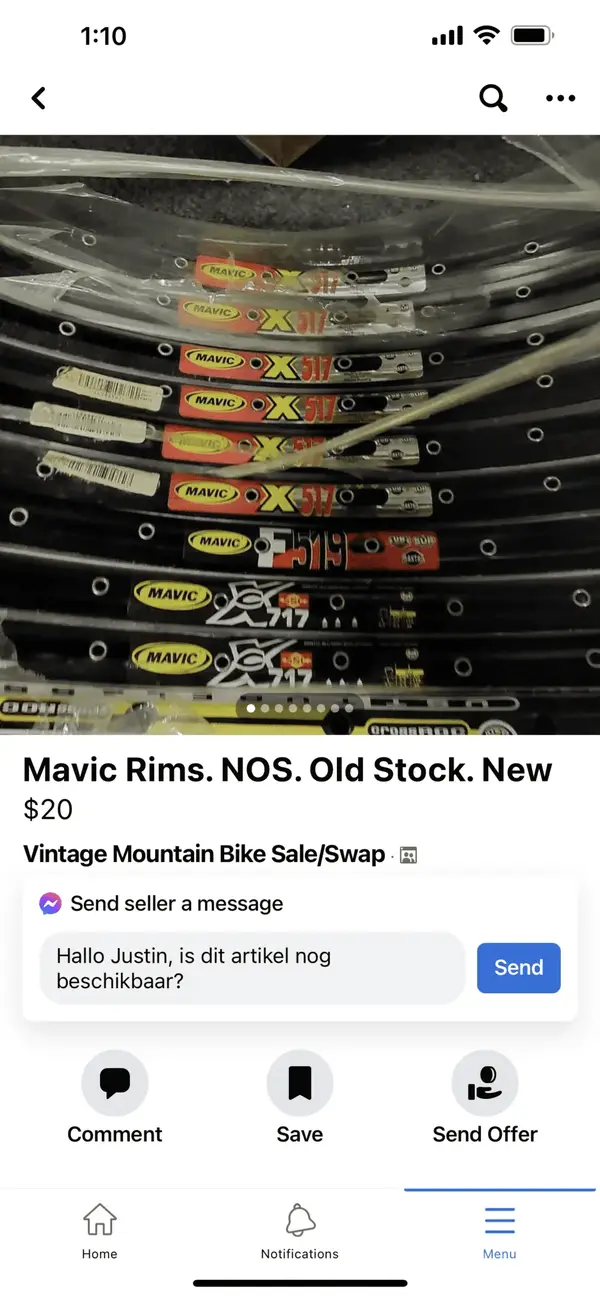Screen dimensions: 600x1298
Task: Send the message to the seller
Action: click(x=518, y=968)
